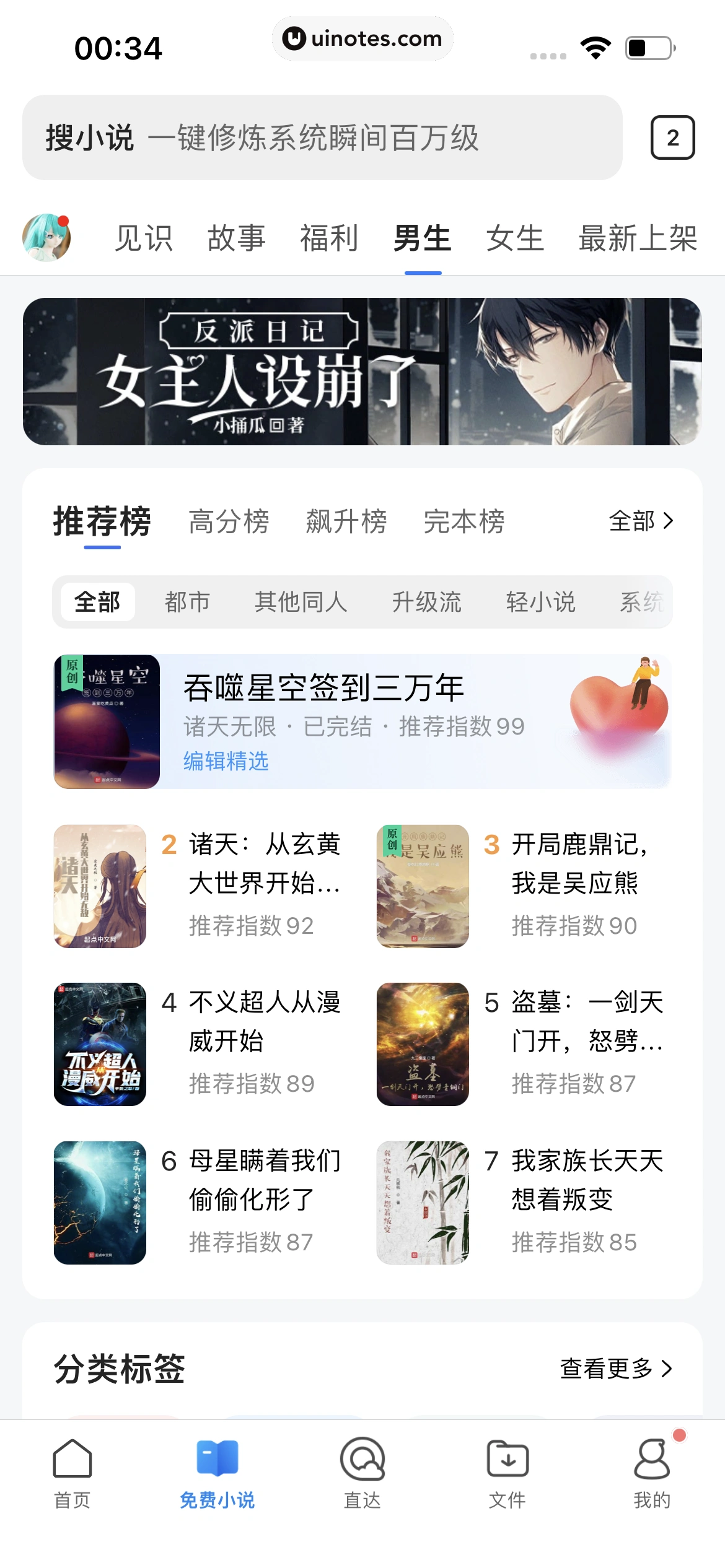Open the 编辑精选 link

coord(226,762)
